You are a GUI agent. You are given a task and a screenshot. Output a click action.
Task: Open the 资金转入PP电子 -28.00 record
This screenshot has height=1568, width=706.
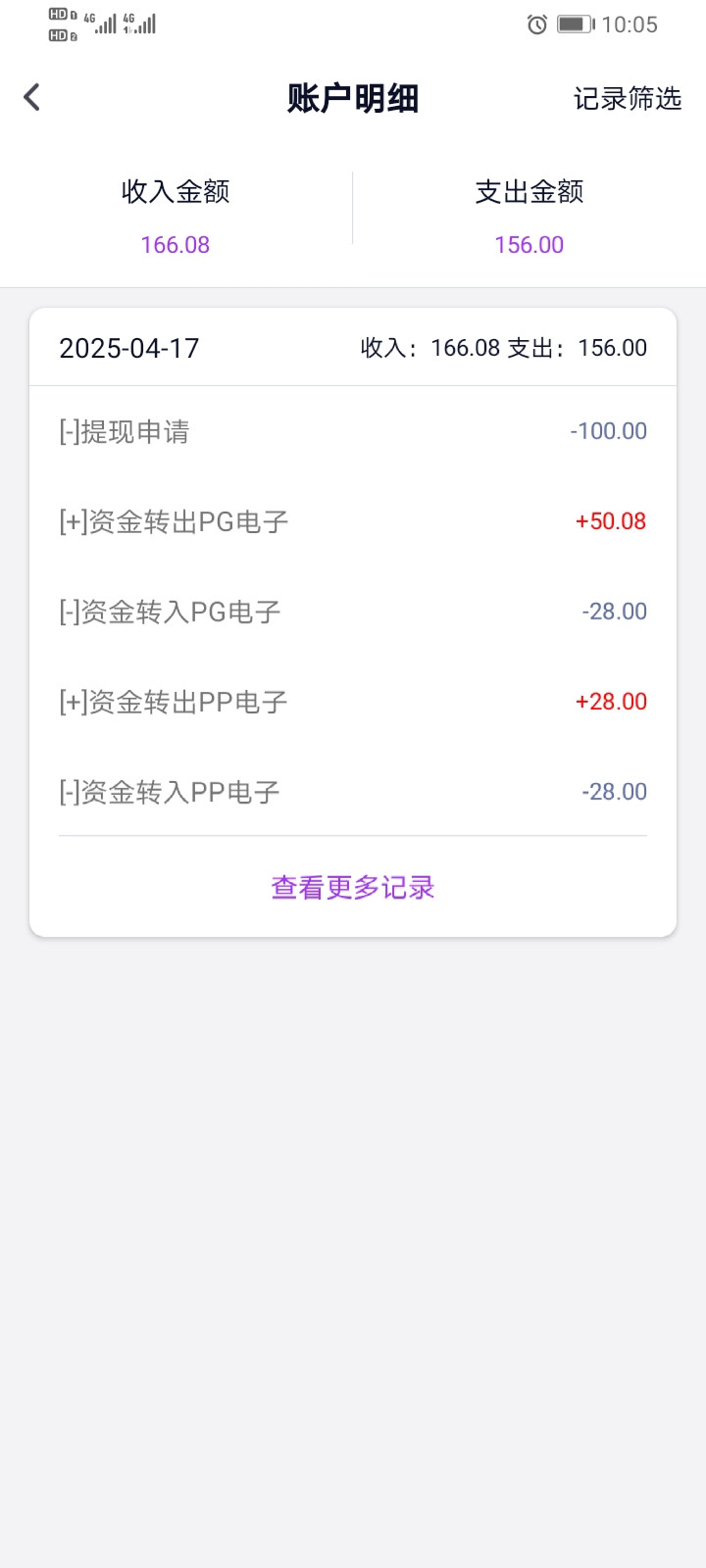click(353, 792)
